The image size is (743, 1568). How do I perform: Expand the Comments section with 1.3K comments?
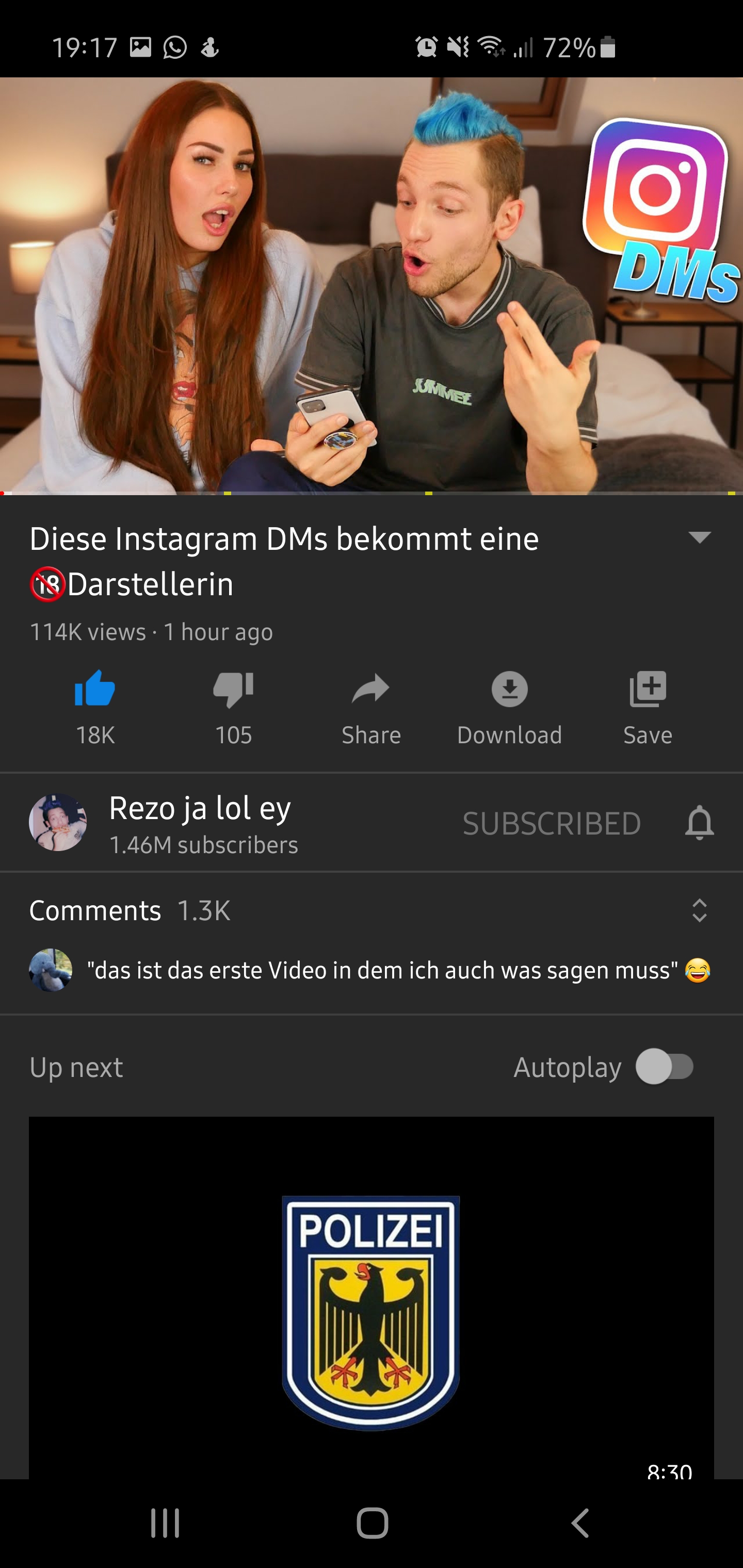(x=699, y=910)
